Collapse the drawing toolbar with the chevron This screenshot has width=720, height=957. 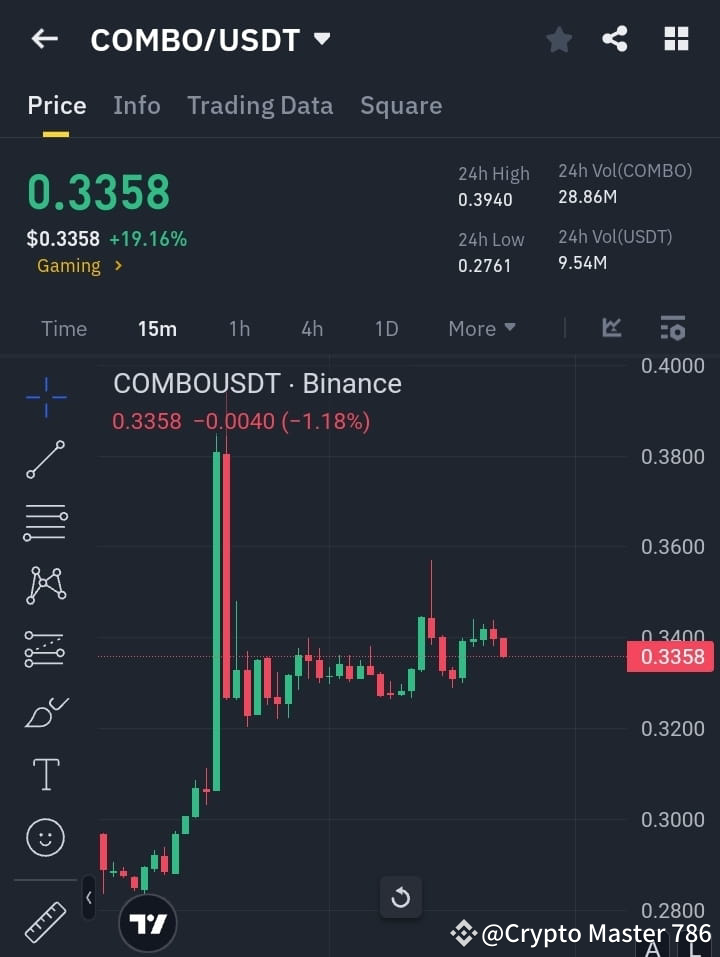click(89, 897)
